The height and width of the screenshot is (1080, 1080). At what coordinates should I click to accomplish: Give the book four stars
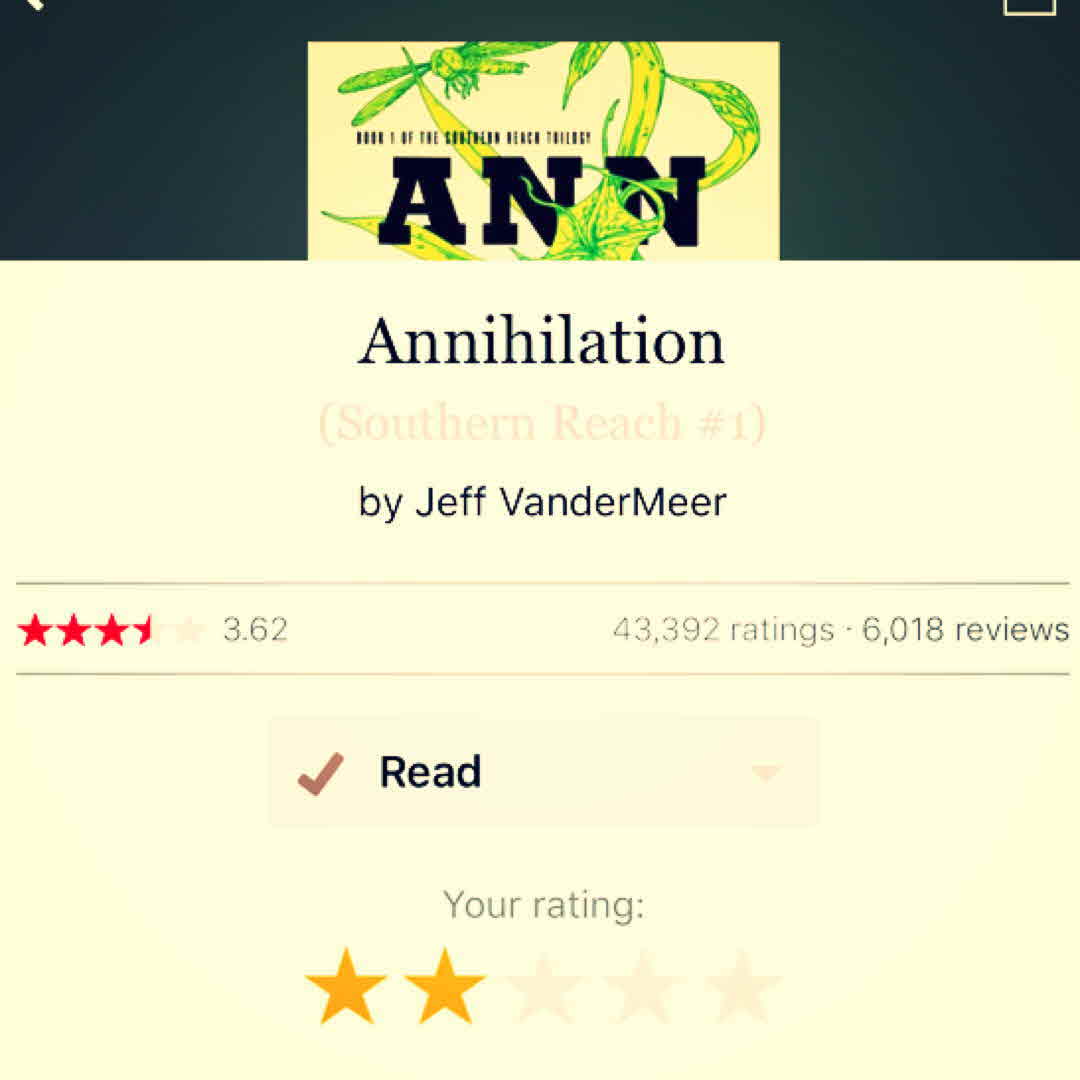[x=644, y=986]
